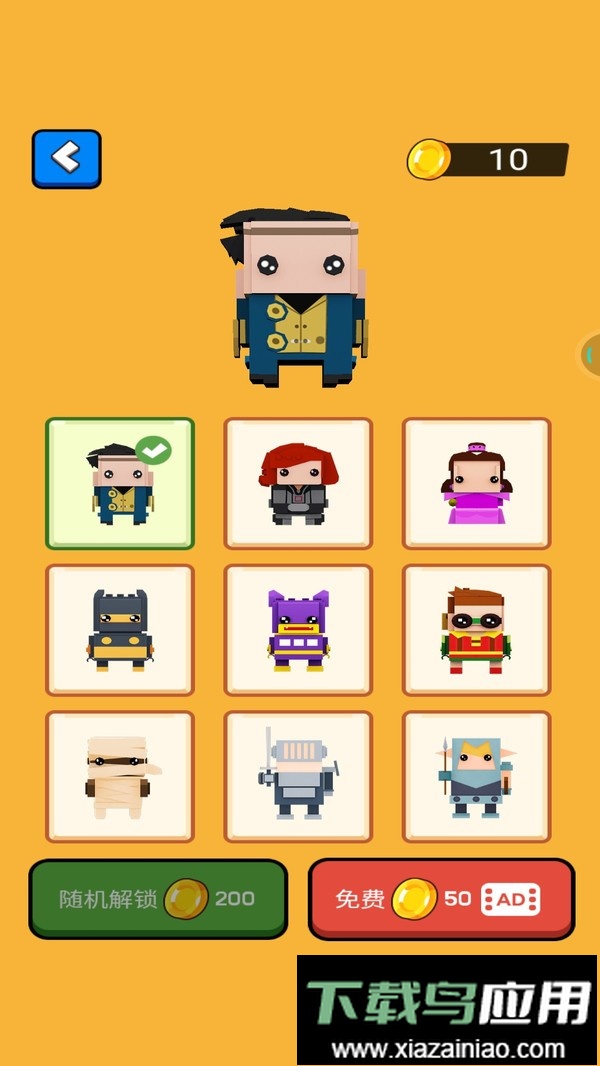This screenshot has height=1066, width=600.
Task: Select the elf character holding a spear
Action: tap(476, 777)
